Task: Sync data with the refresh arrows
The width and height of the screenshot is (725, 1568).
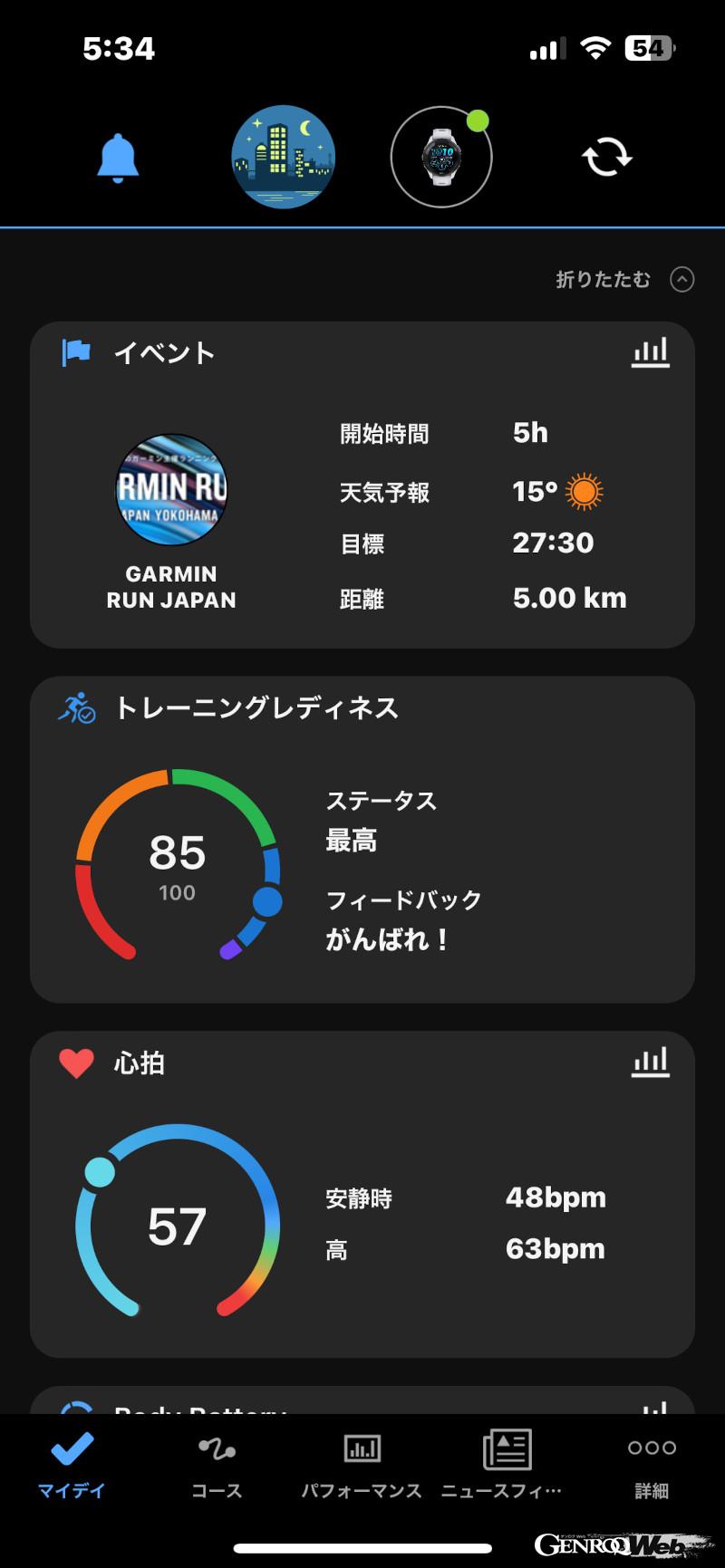Action: pos(606,158)
